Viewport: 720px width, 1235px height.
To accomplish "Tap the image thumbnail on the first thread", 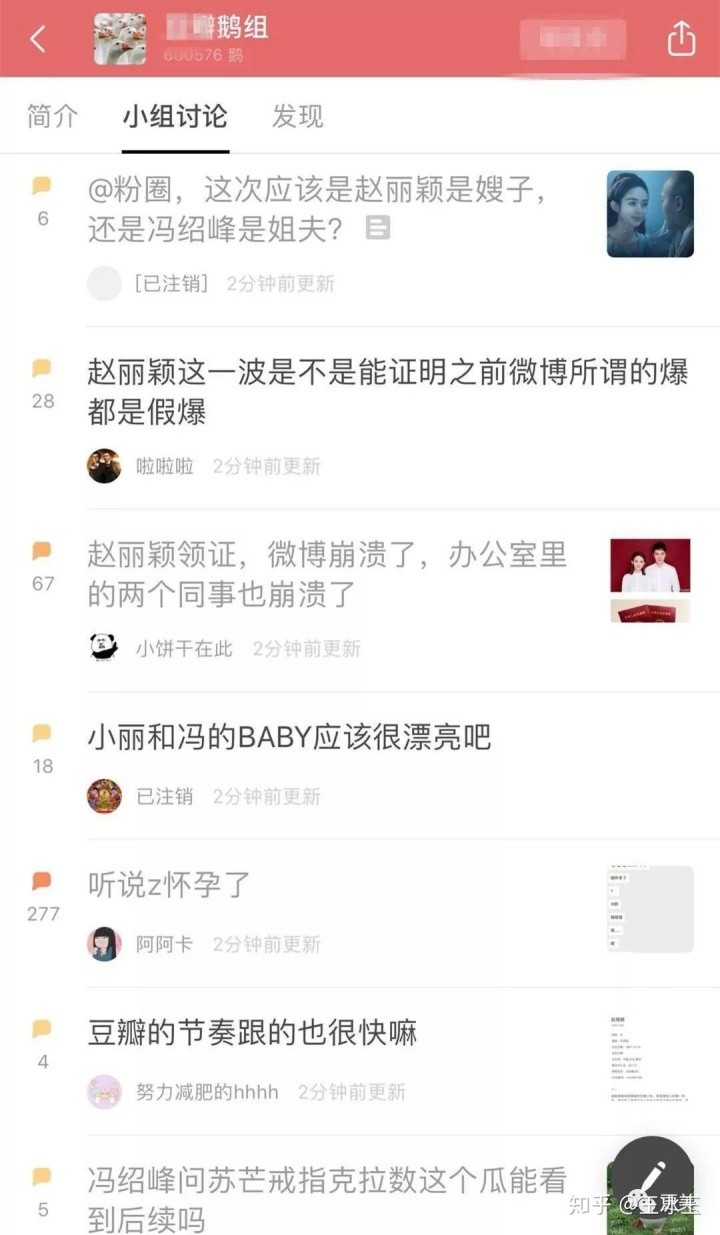I will [x=649, y=213].
